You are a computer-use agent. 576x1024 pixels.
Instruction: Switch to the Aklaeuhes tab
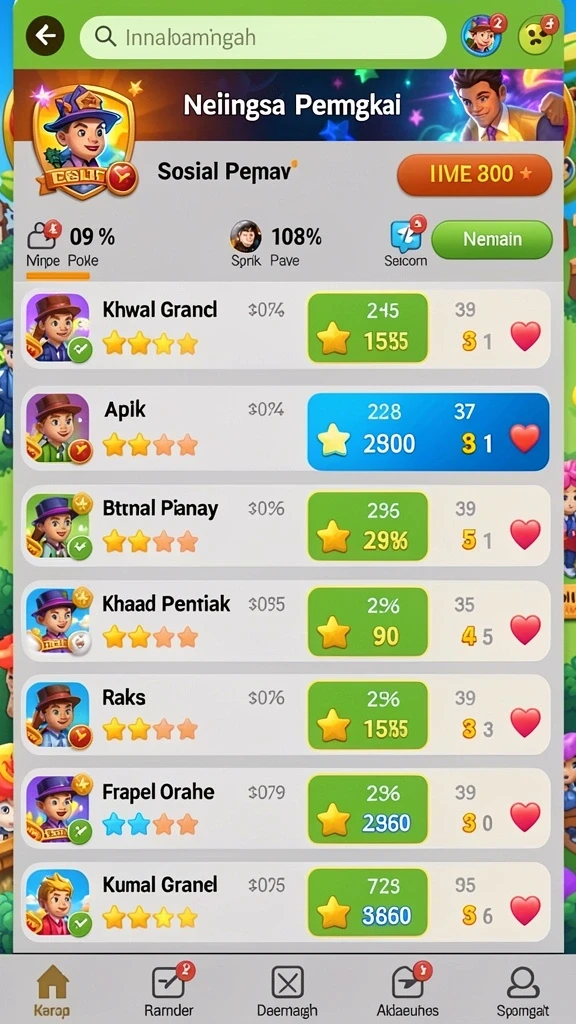[x=408, y=990]
